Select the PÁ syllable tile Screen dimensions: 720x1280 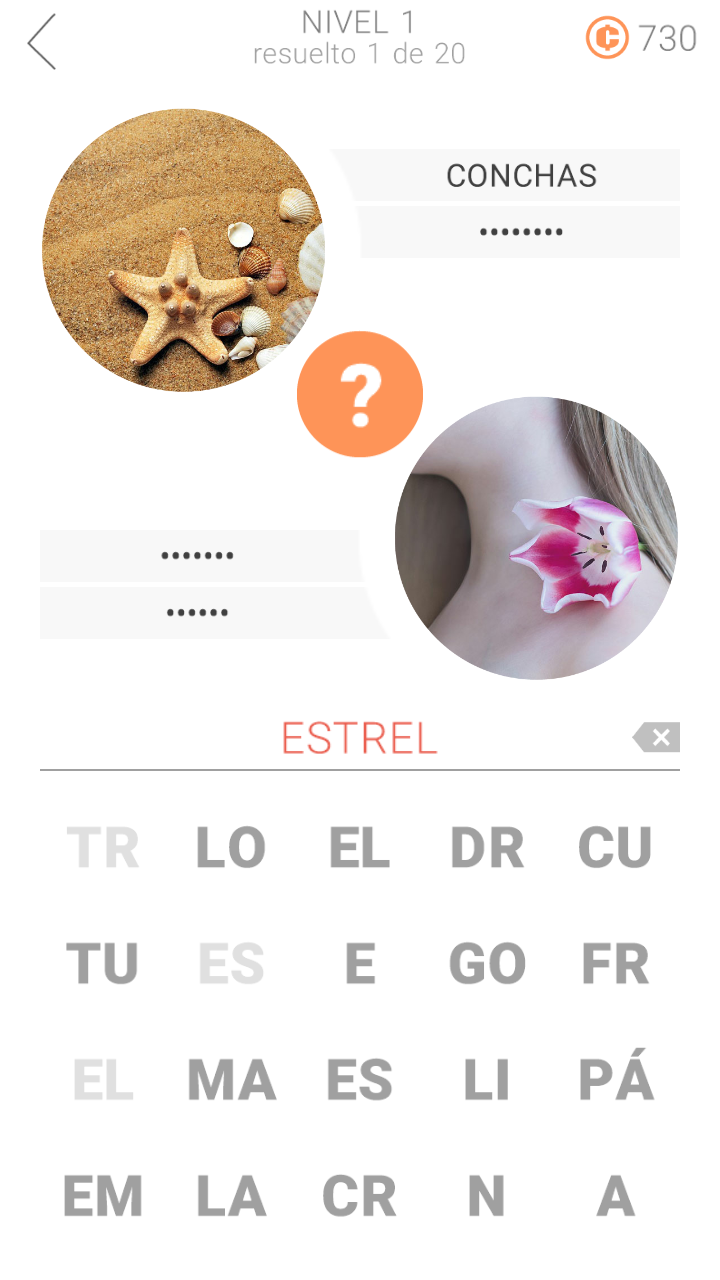pyautogui.click(x=615, y=1080)
